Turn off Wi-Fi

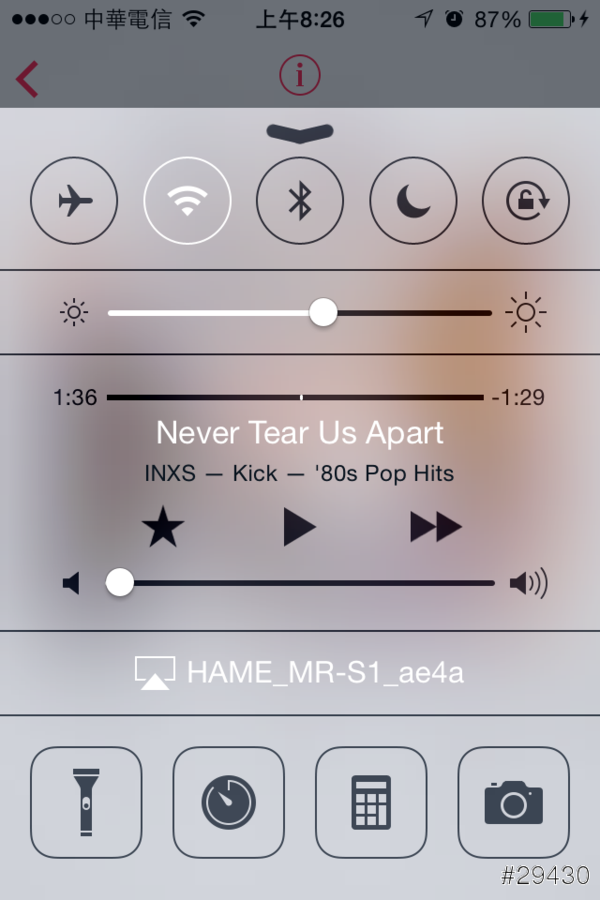point(187,202)
